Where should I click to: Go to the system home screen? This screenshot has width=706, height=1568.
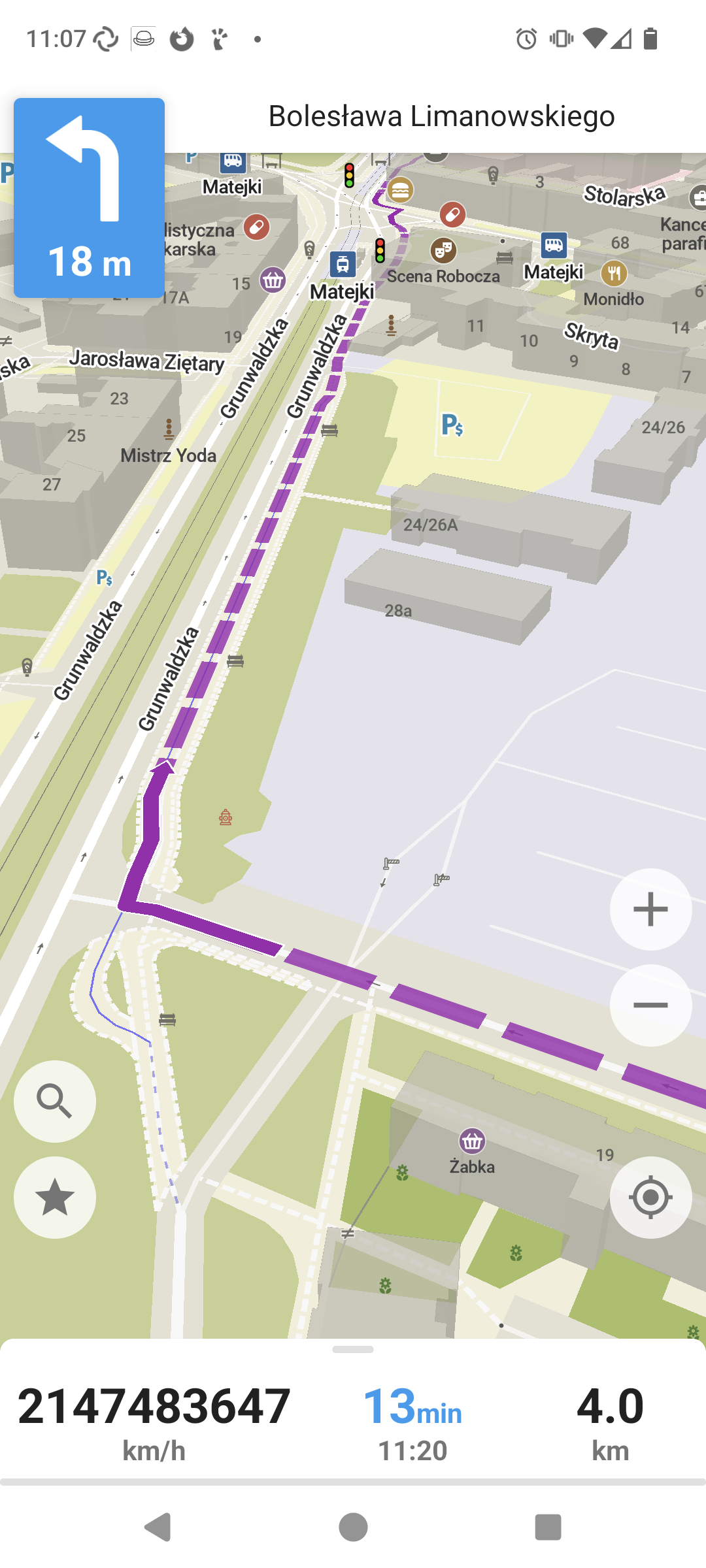tap(353, 1527)
